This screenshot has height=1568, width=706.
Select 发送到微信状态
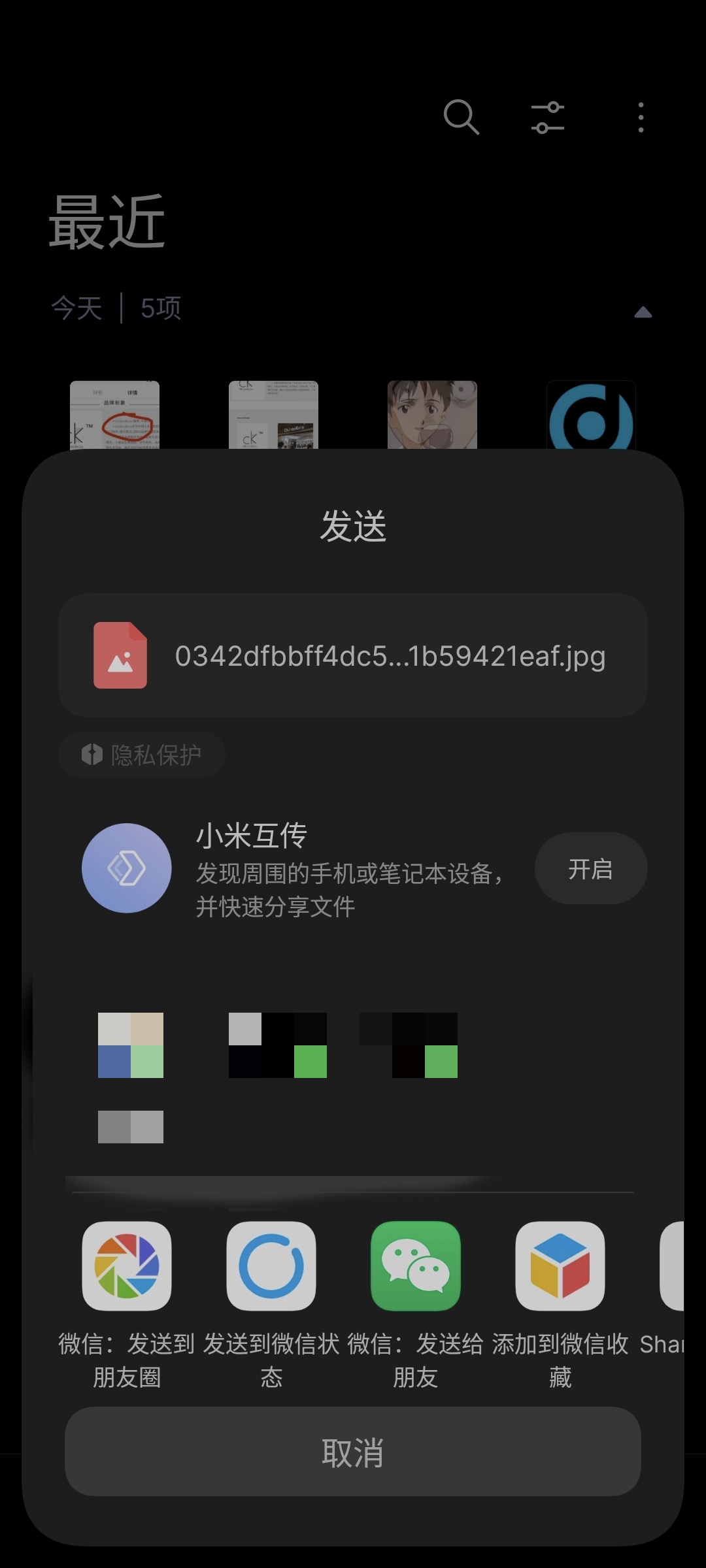271,1266
